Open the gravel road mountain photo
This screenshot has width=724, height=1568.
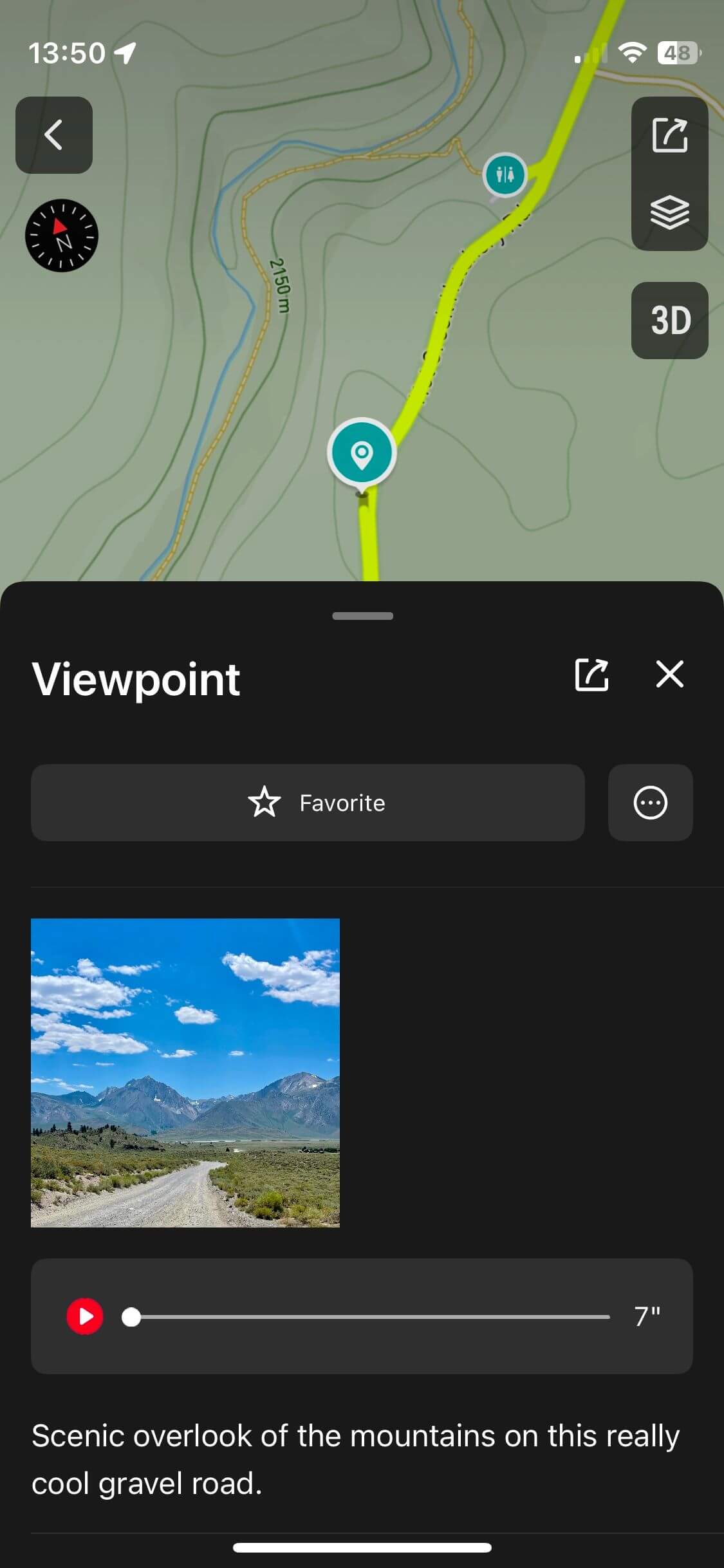(x=185, y=1072)
